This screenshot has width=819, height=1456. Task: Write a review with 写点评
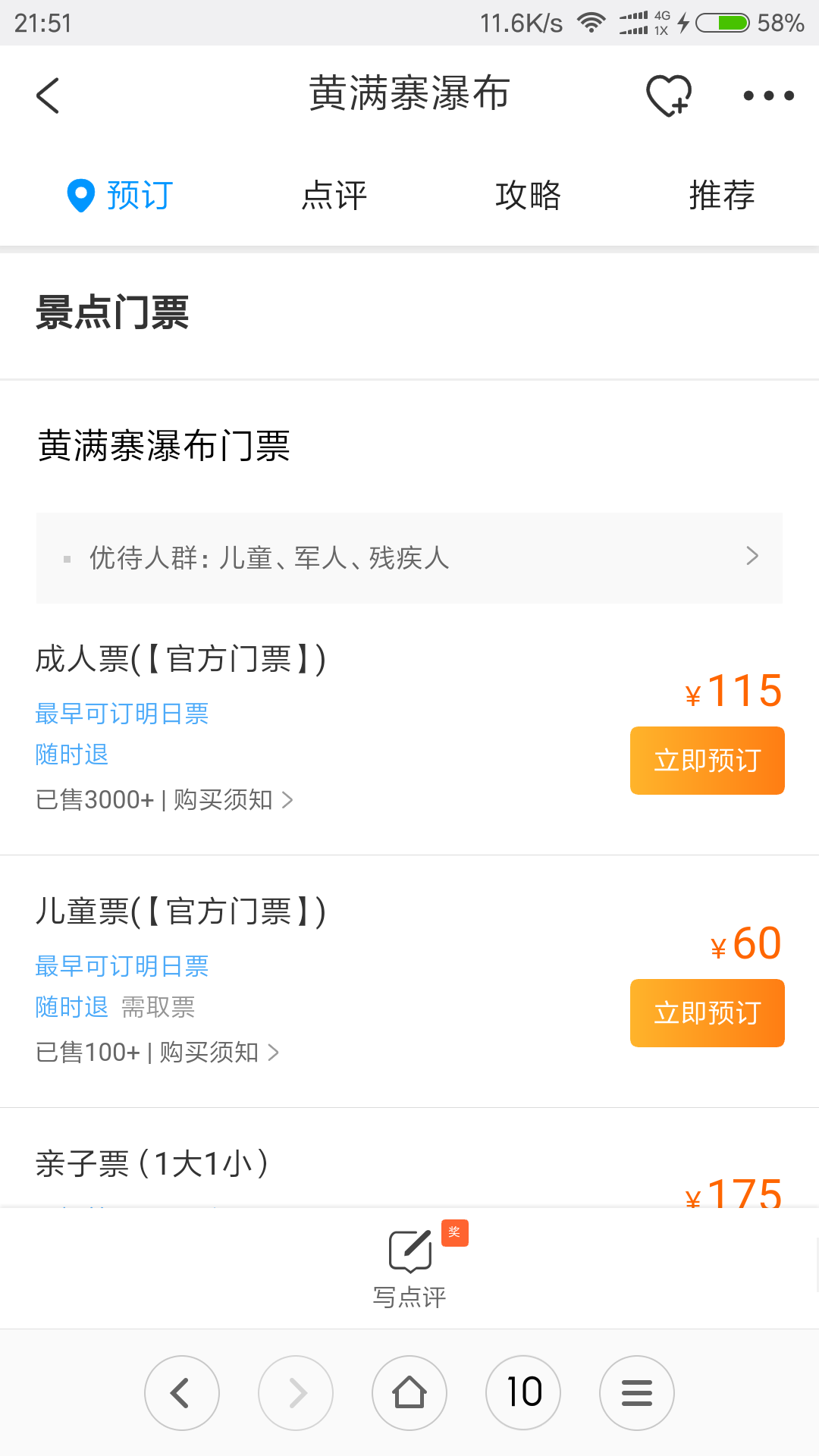(x=409, y=1266)
